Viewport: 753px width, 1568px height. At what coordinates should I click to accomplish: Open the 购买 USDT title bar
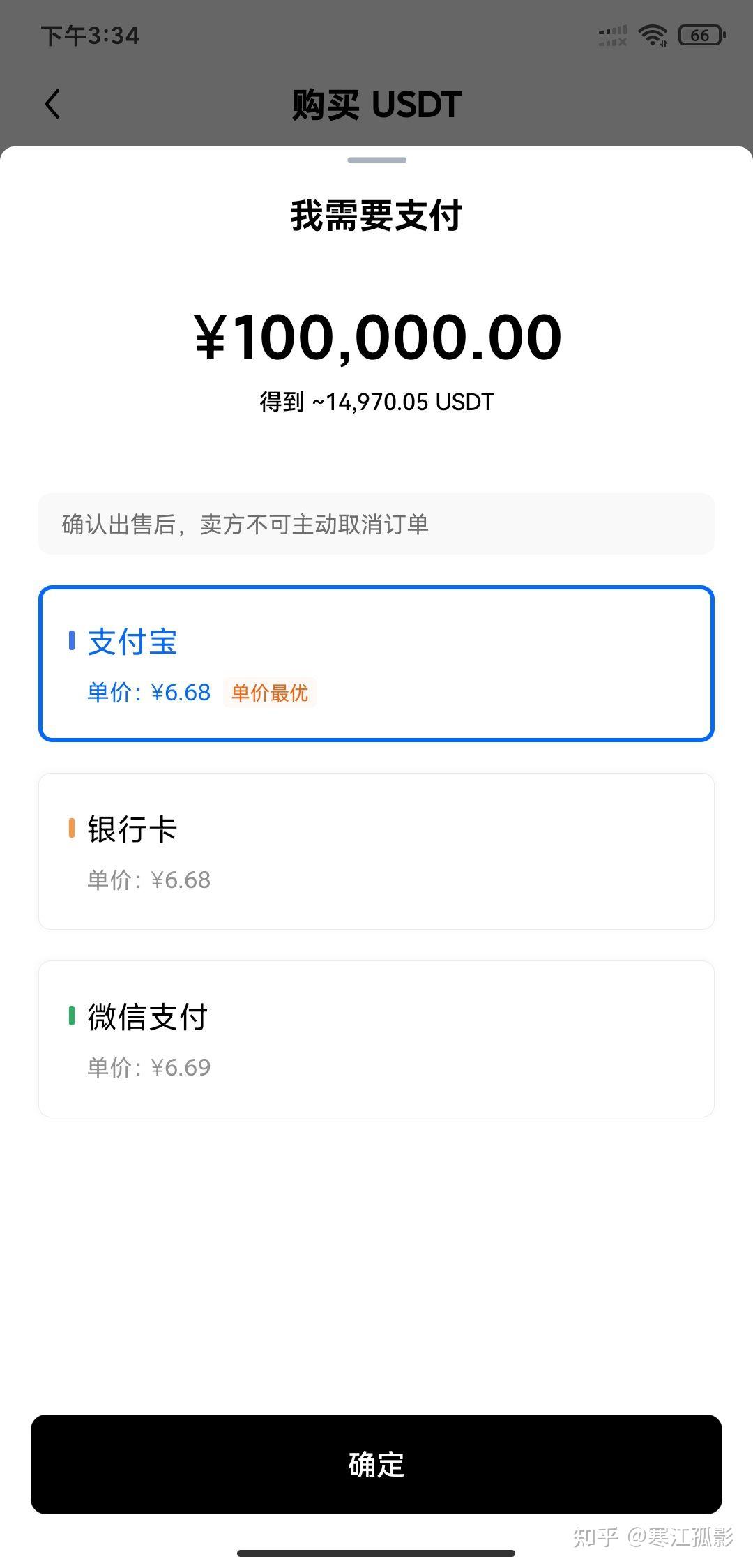click(376, 105)
